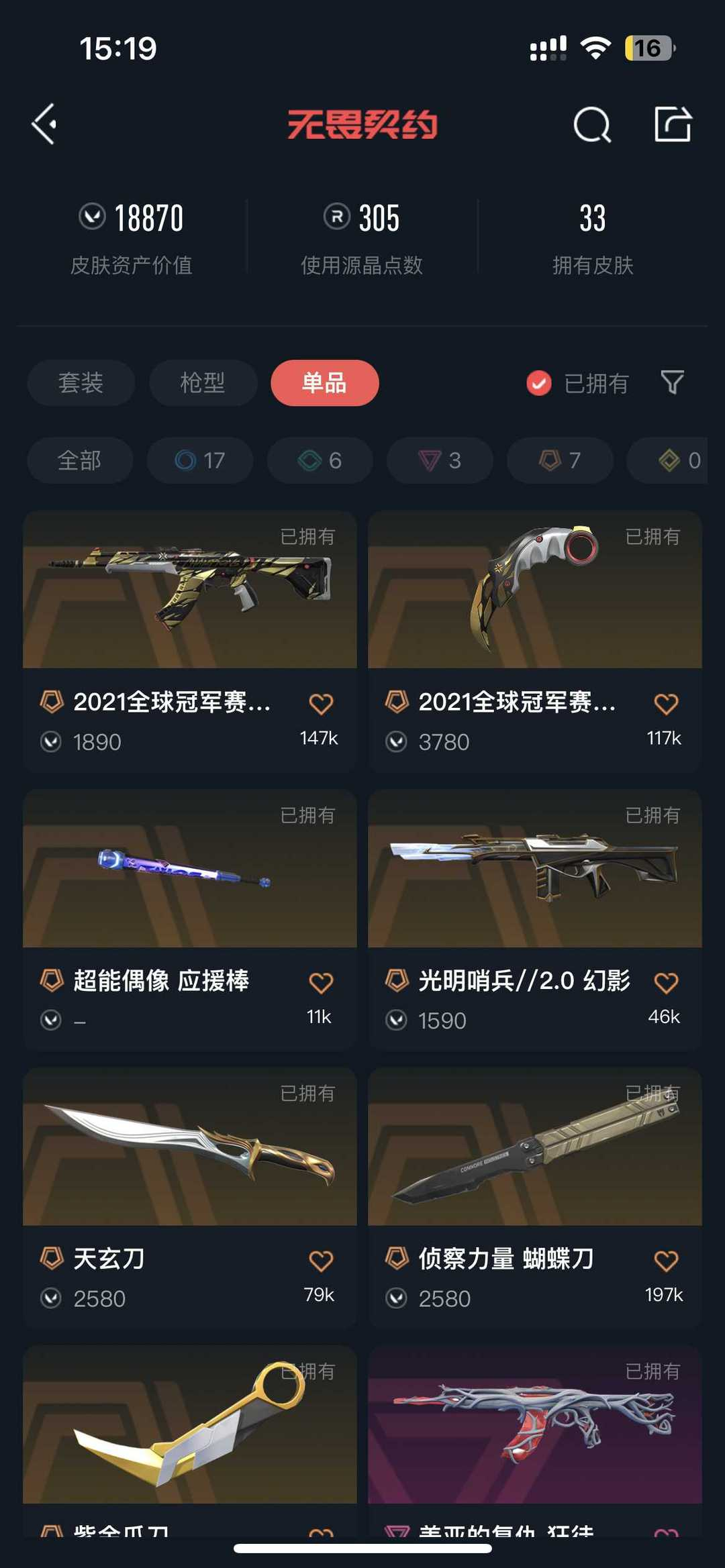Like the 天玄刀 skin
Screen dimensions: 725x1568
click(321, 1261)
